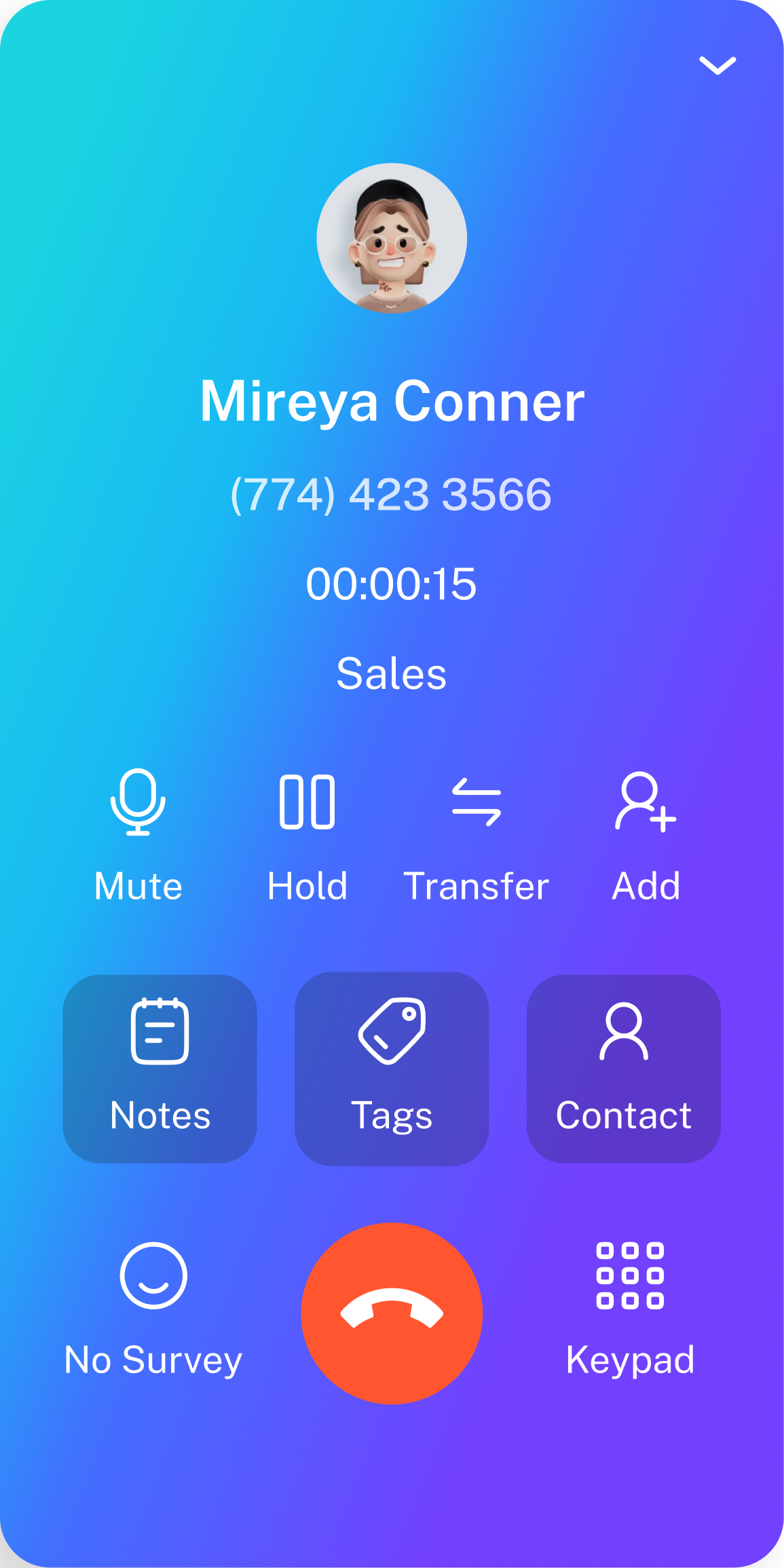Minimize the call screen with the chevron

[x=717, y=65]
